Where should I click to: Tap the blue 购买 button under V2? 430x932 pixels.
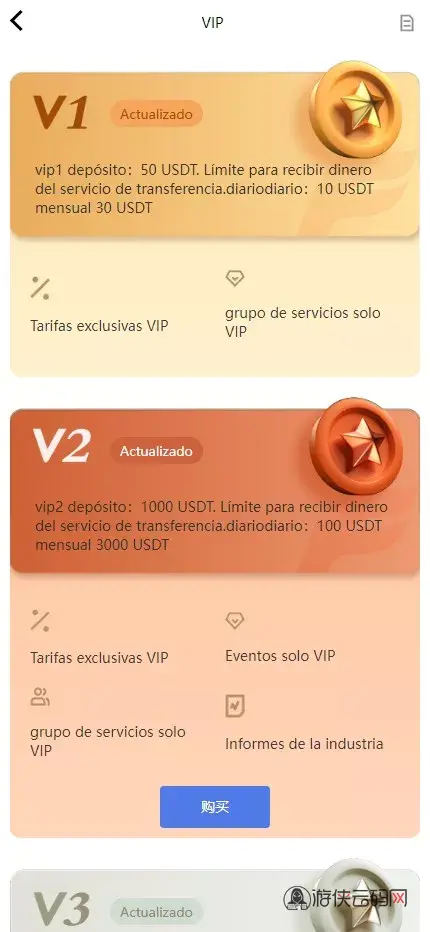point(215,807)
